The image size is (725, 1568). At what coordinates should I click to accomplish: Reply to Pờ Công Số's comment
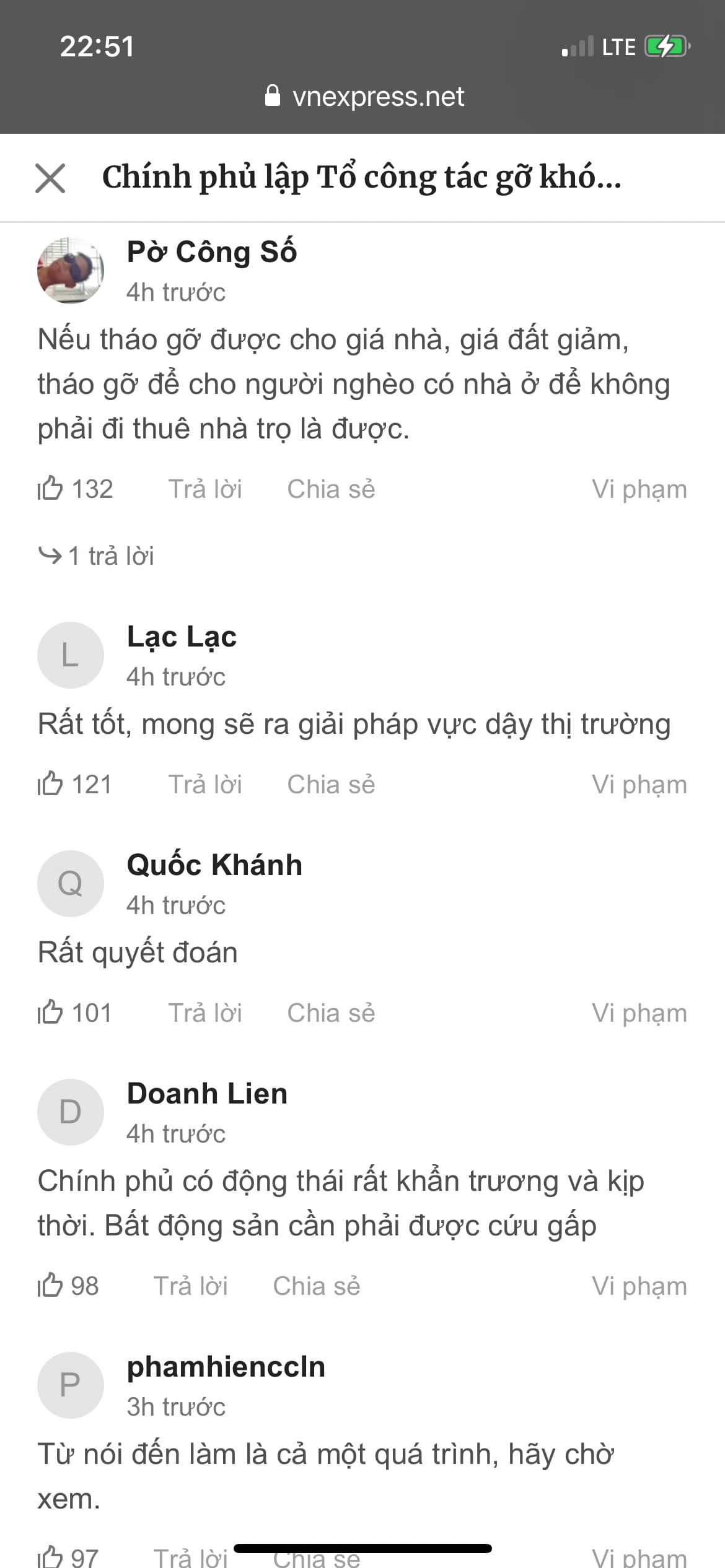click(x=205, y=489)
